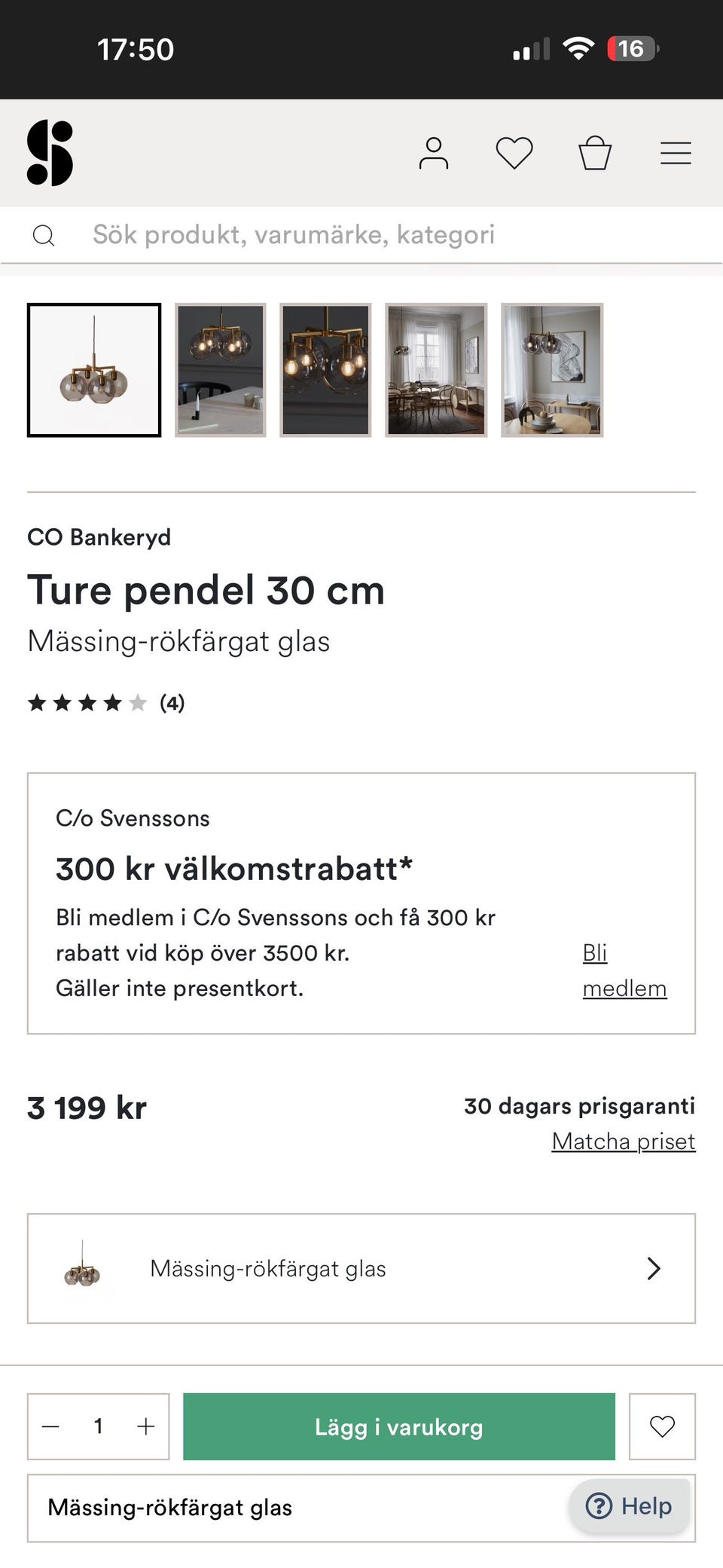Open Matcha priset price guarantee link
723x1568 pixels.
point(624,1142)
